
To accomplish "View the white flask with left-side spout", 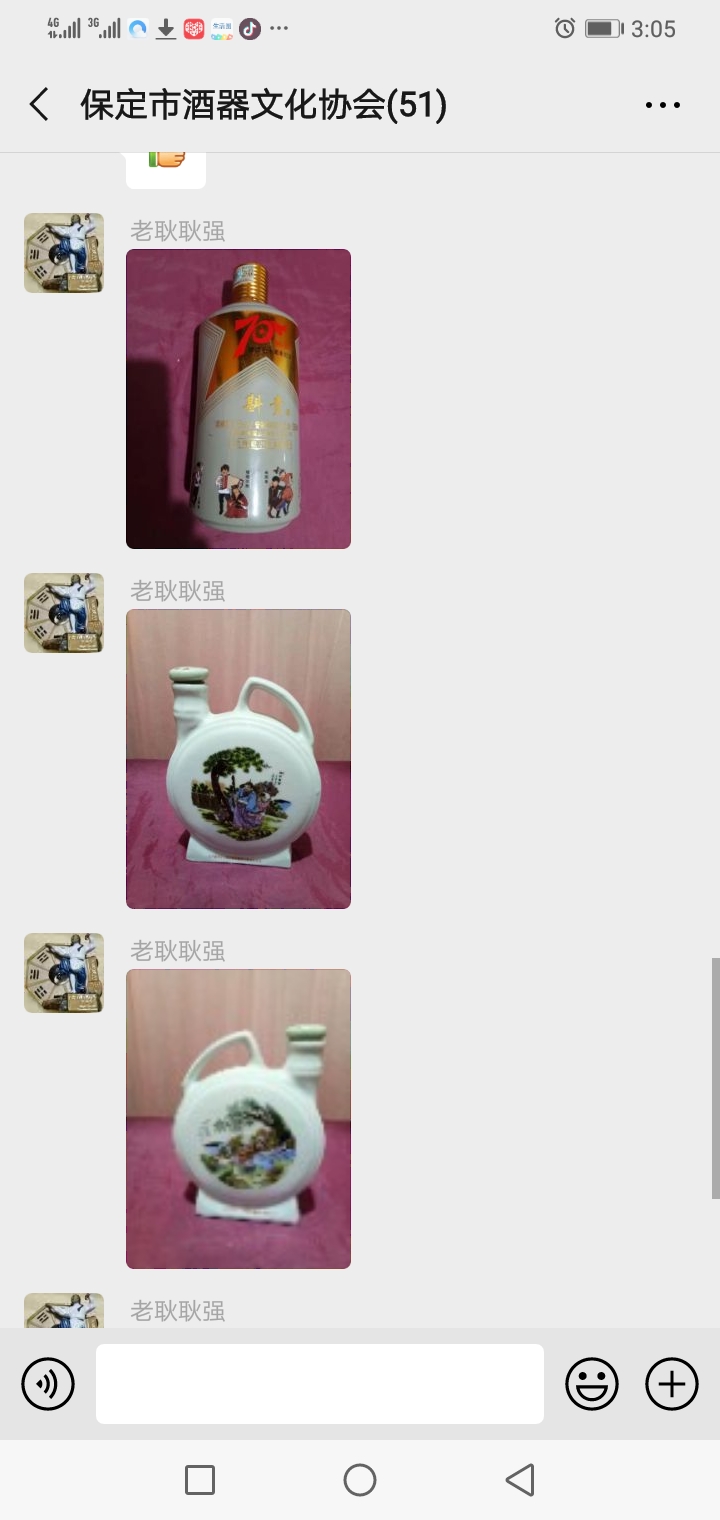I will tap(238, 759).
